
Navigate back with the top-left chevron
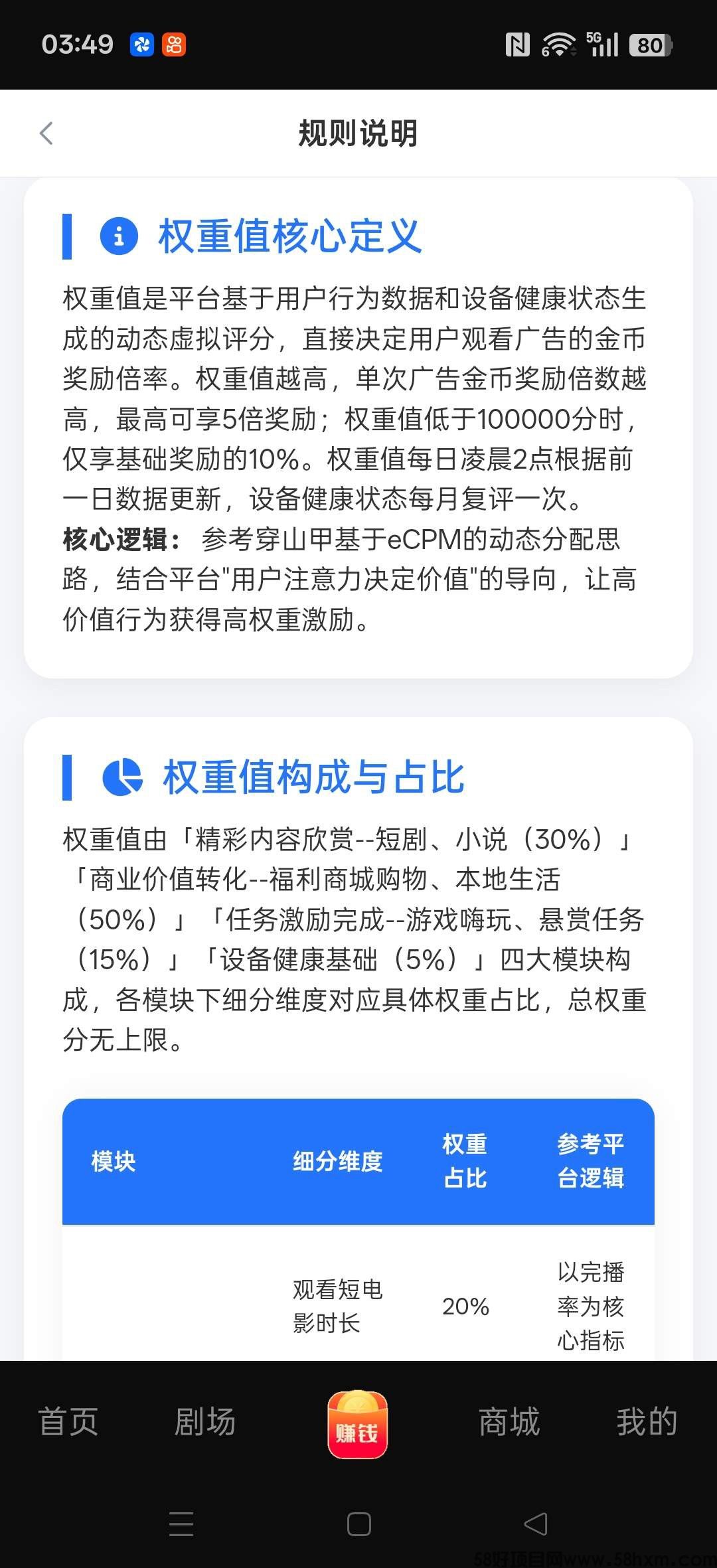[46, 133]
